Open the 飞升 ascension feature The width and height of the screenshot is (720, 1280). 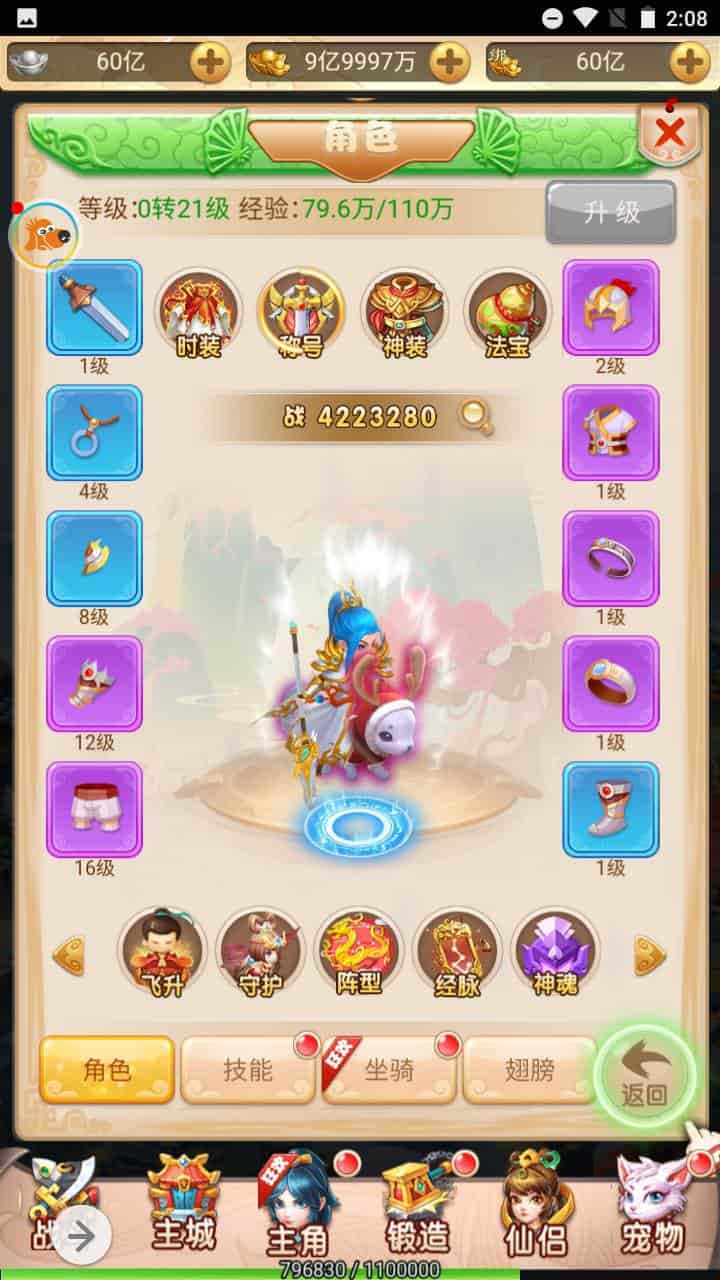(x=162, y=952)
